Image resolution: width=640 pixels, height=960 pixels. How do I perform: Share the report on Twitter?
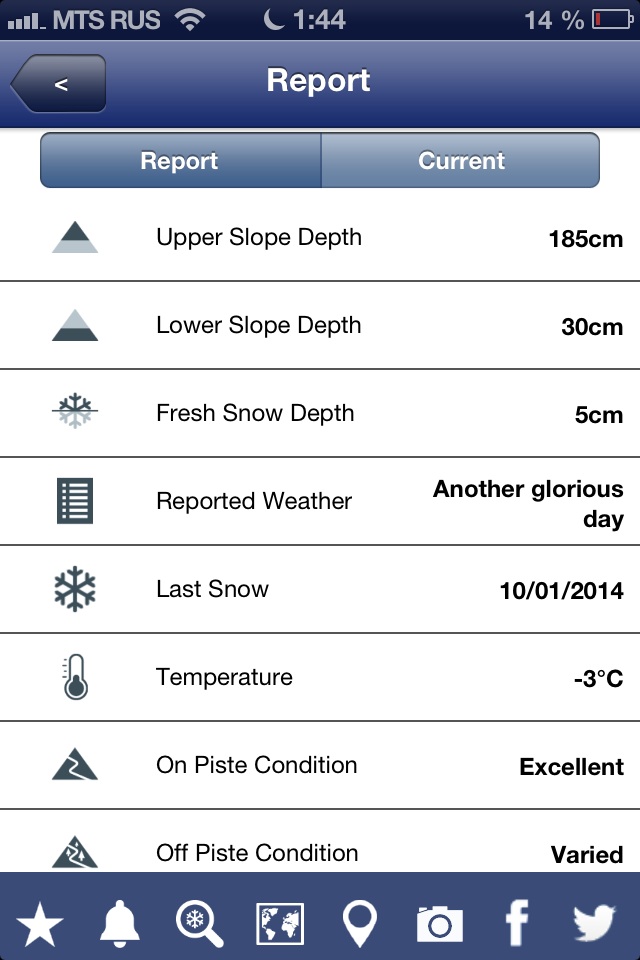point(597,924)
